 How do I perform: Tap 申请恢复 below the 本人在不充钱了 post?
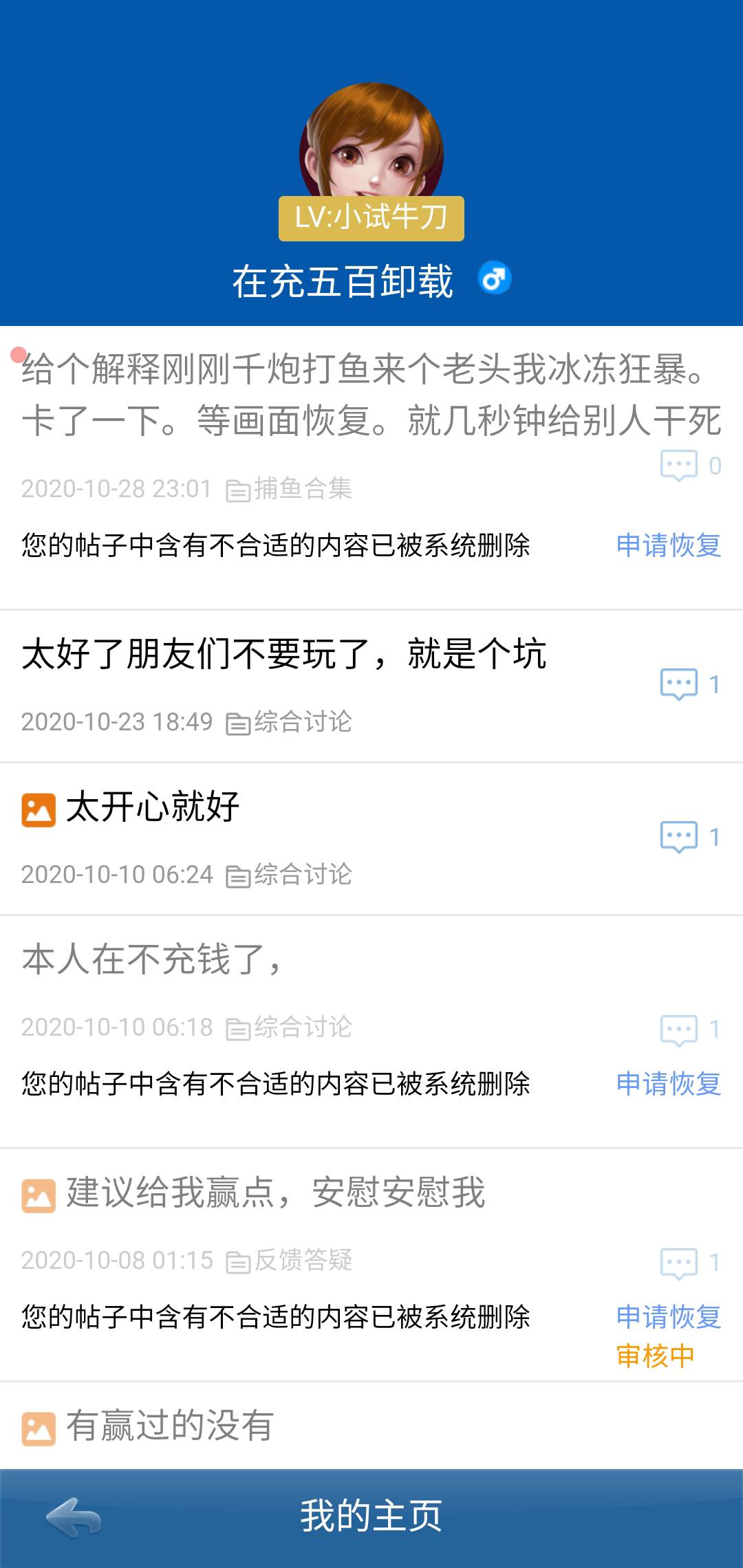[668, 1083]
